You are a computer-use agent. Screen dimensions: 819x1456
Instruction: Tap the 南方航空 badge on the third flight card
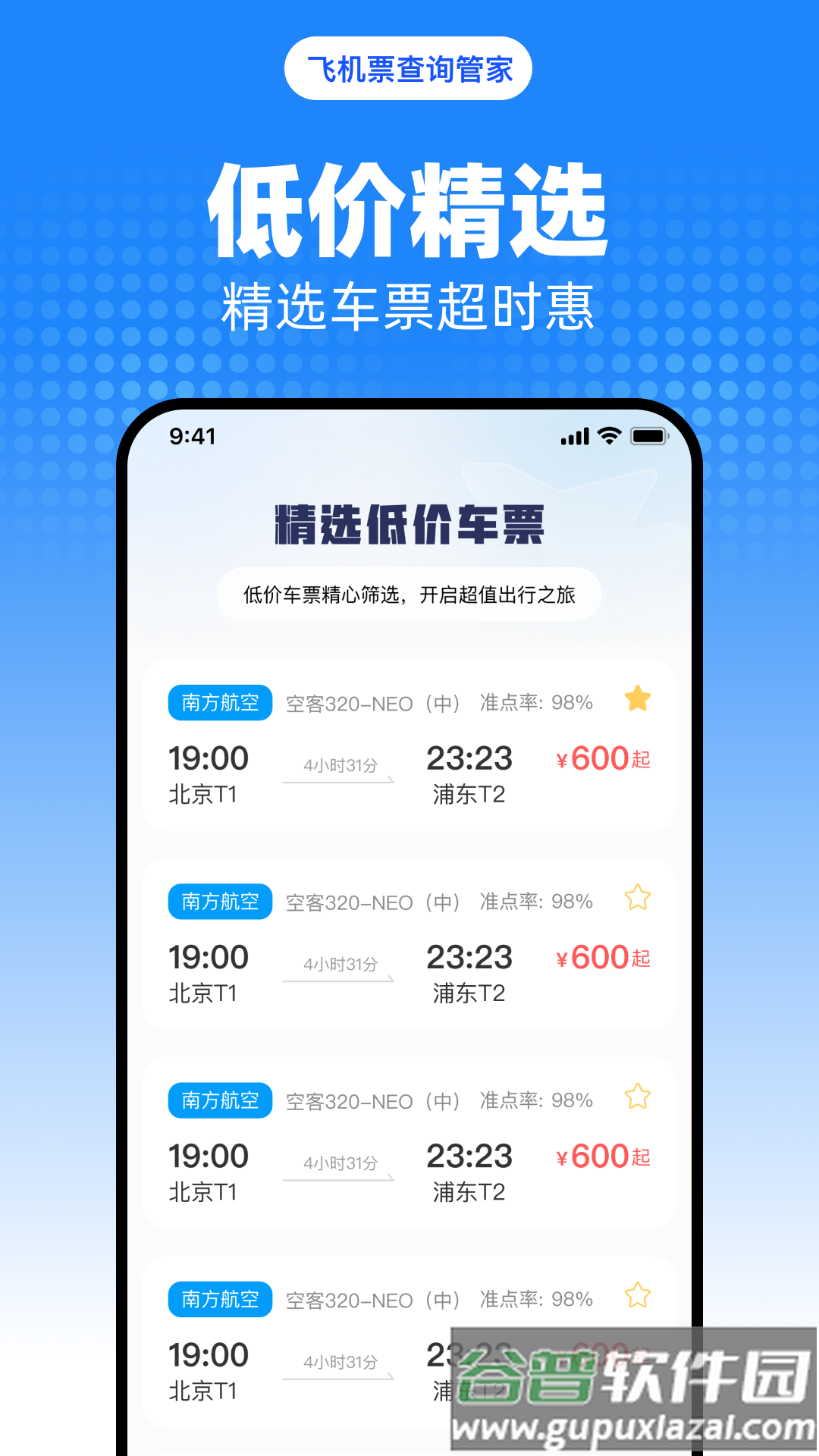pos(220,1100)
